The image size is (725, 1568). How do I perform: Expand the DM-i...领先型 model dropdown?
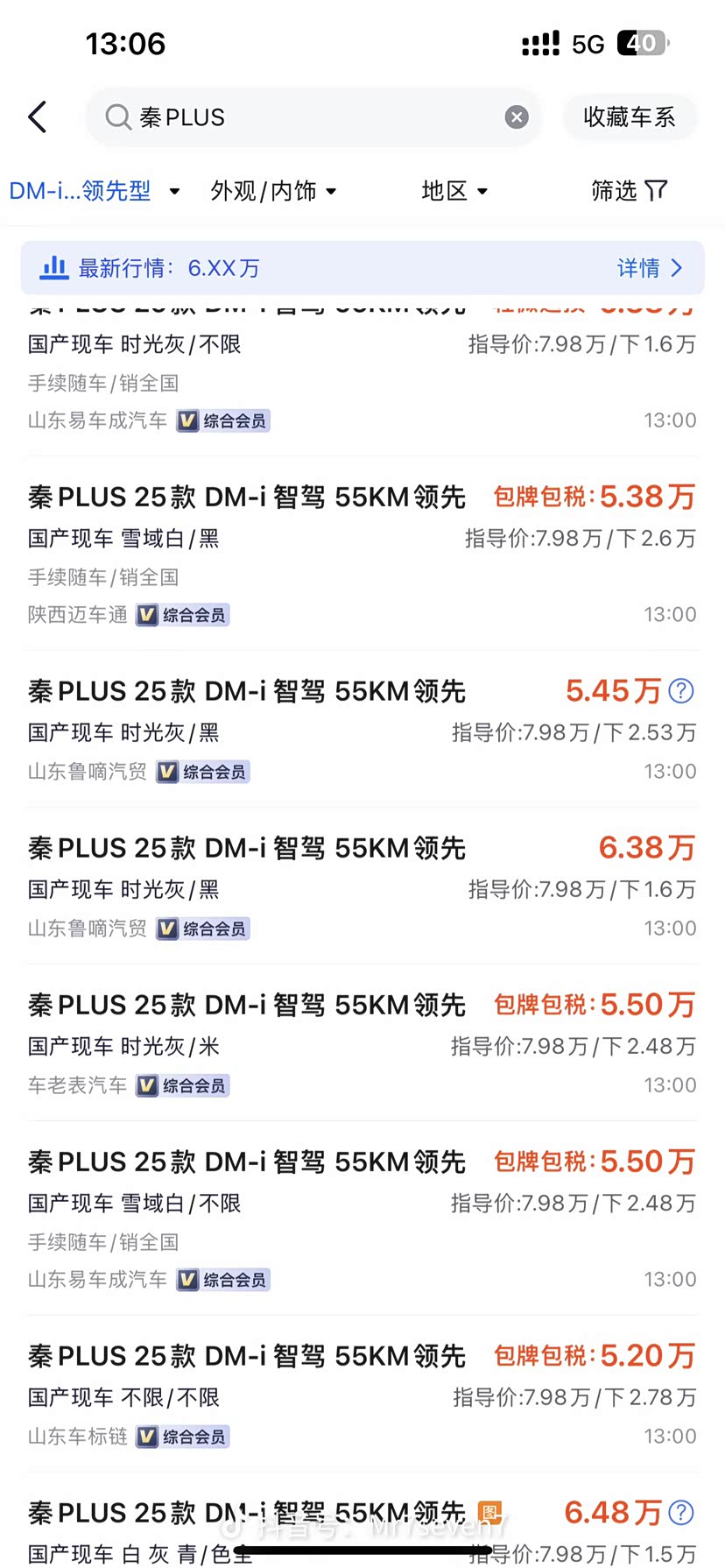(94, 191)
